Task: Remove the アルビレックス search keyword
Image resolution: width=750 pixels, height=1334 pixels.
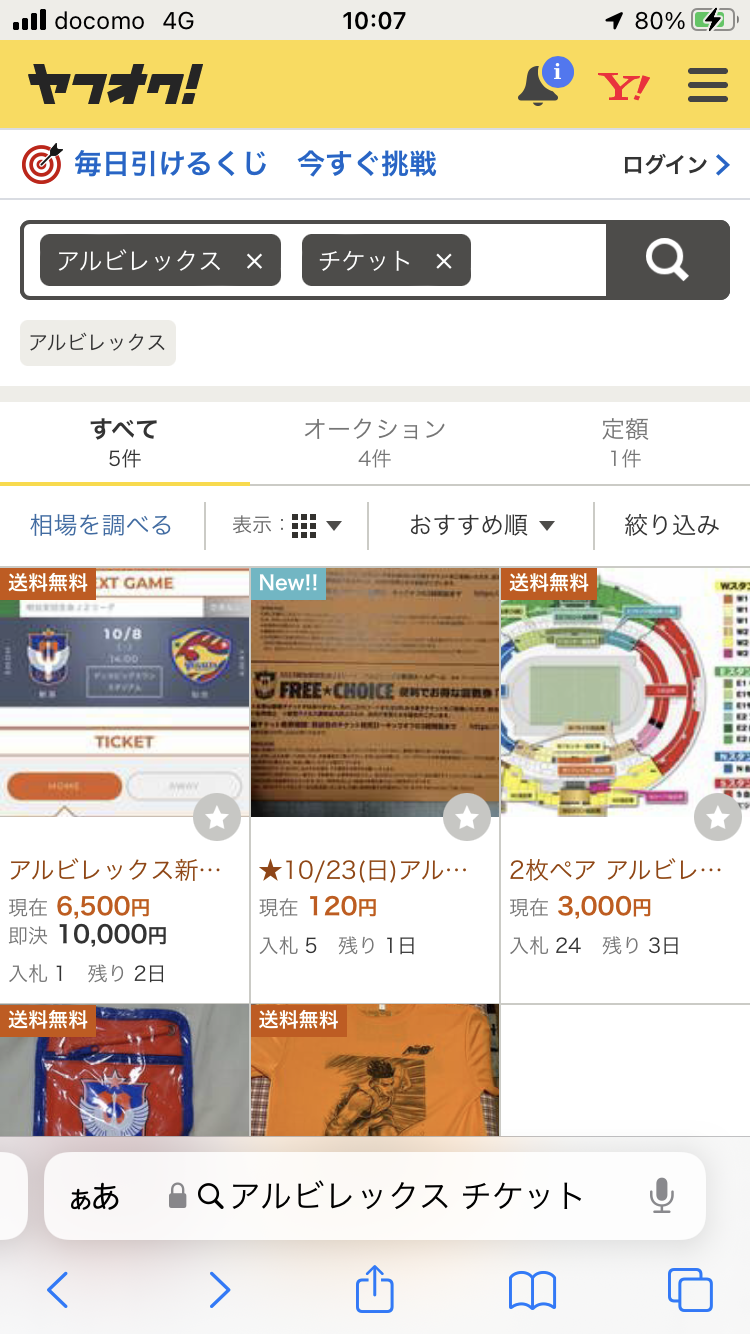Action: pyautogui.click(x=254, y=261)
